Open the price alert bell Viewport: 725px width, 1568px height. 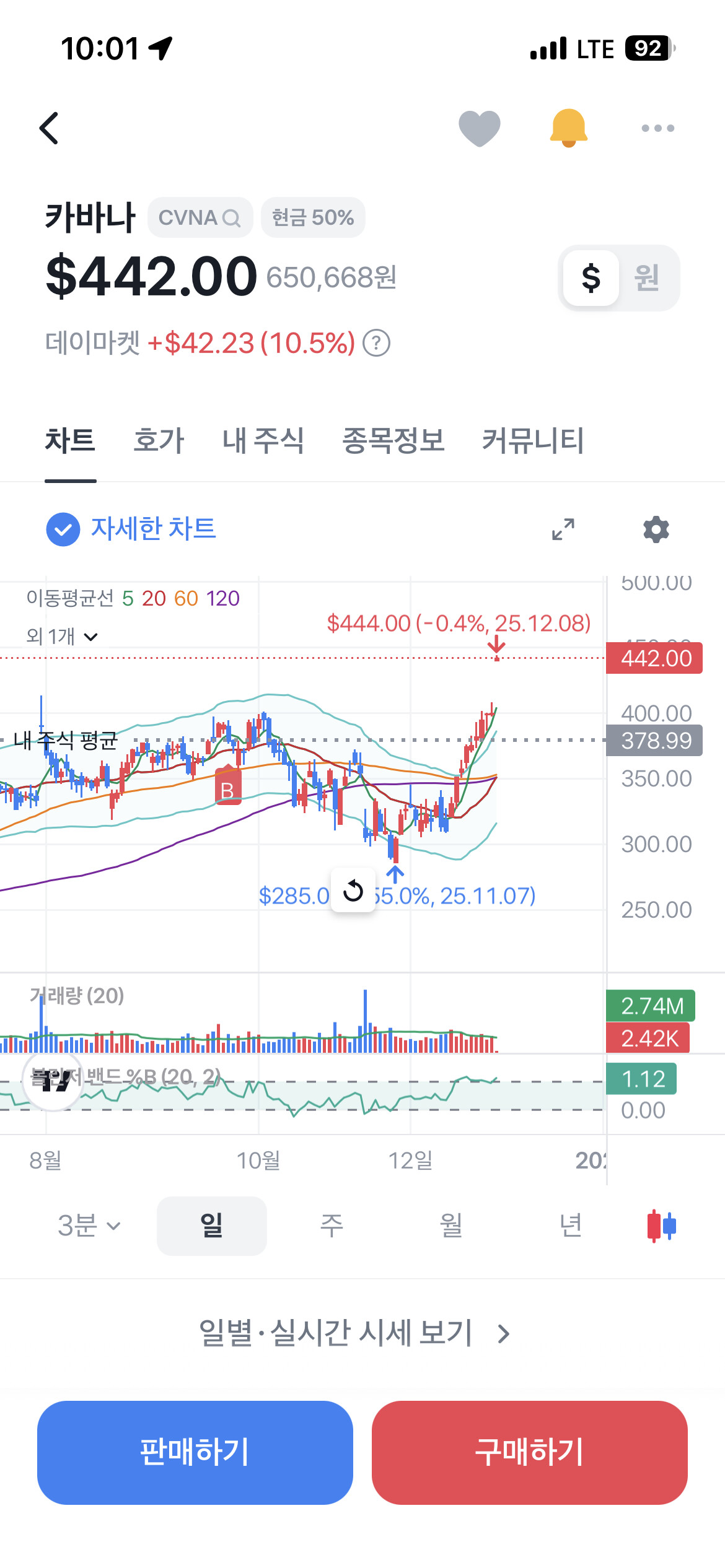tap(568, 128)
